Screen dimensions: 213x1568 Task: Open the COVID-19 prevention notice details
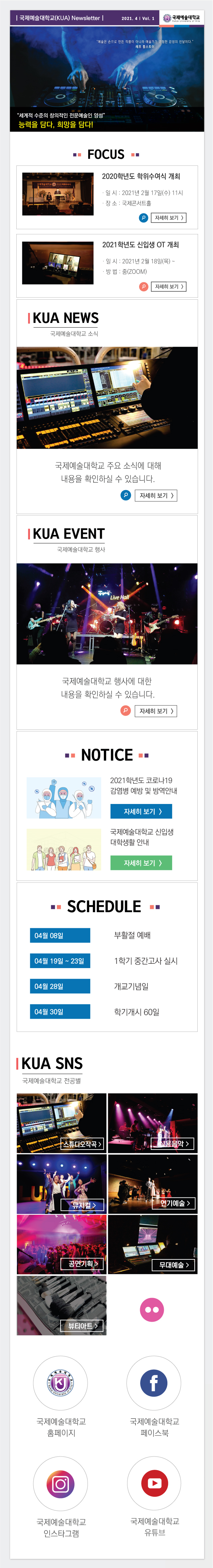click(141, 811)
